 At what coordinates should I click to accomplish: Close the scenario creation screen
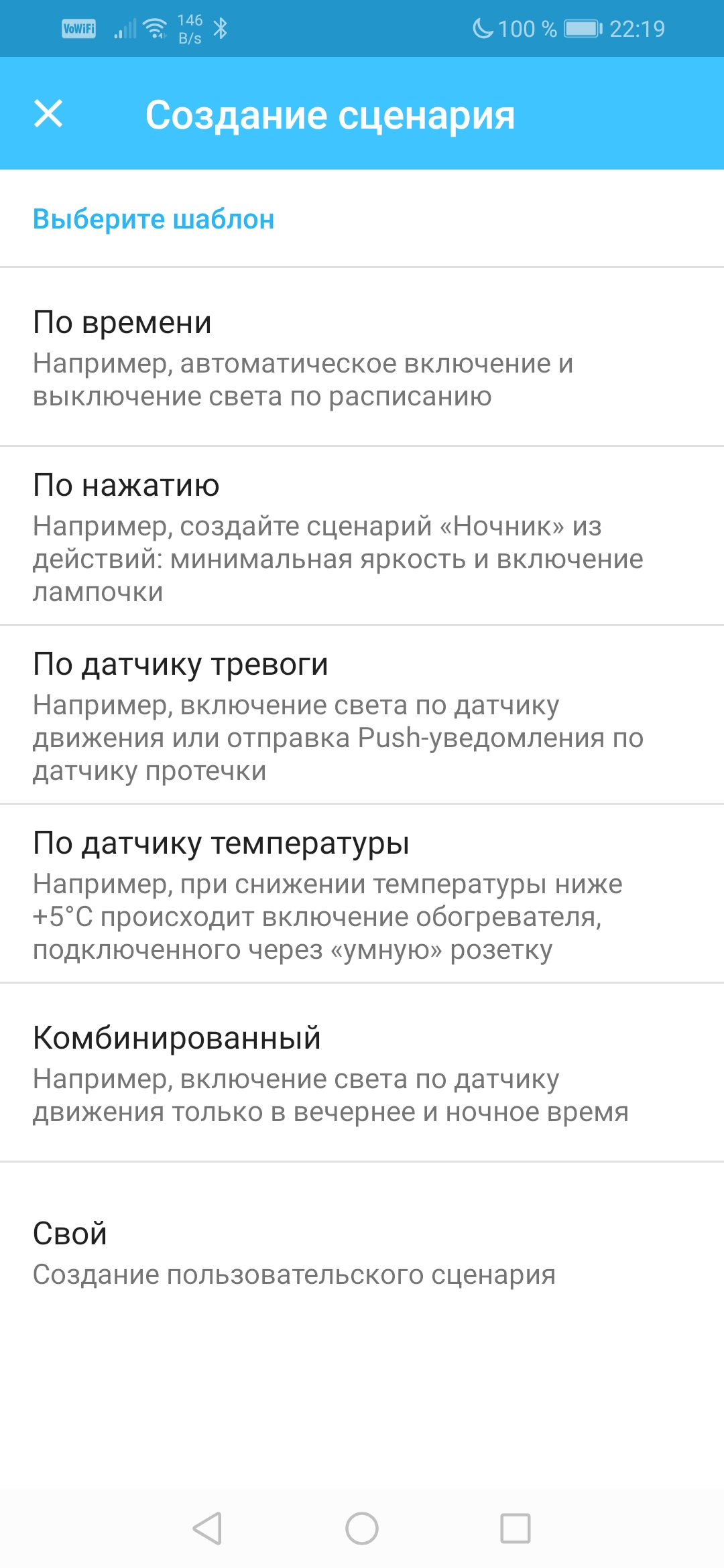coord(48,113)
